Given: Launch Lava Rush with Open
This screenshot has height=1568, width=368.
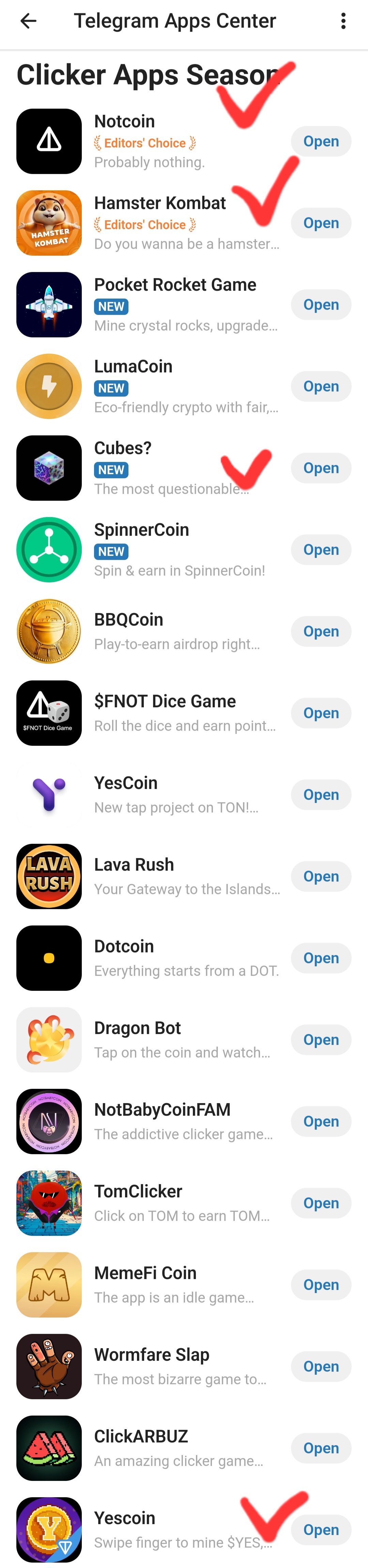Looking at the screenshot, I should tap(321, 876).
